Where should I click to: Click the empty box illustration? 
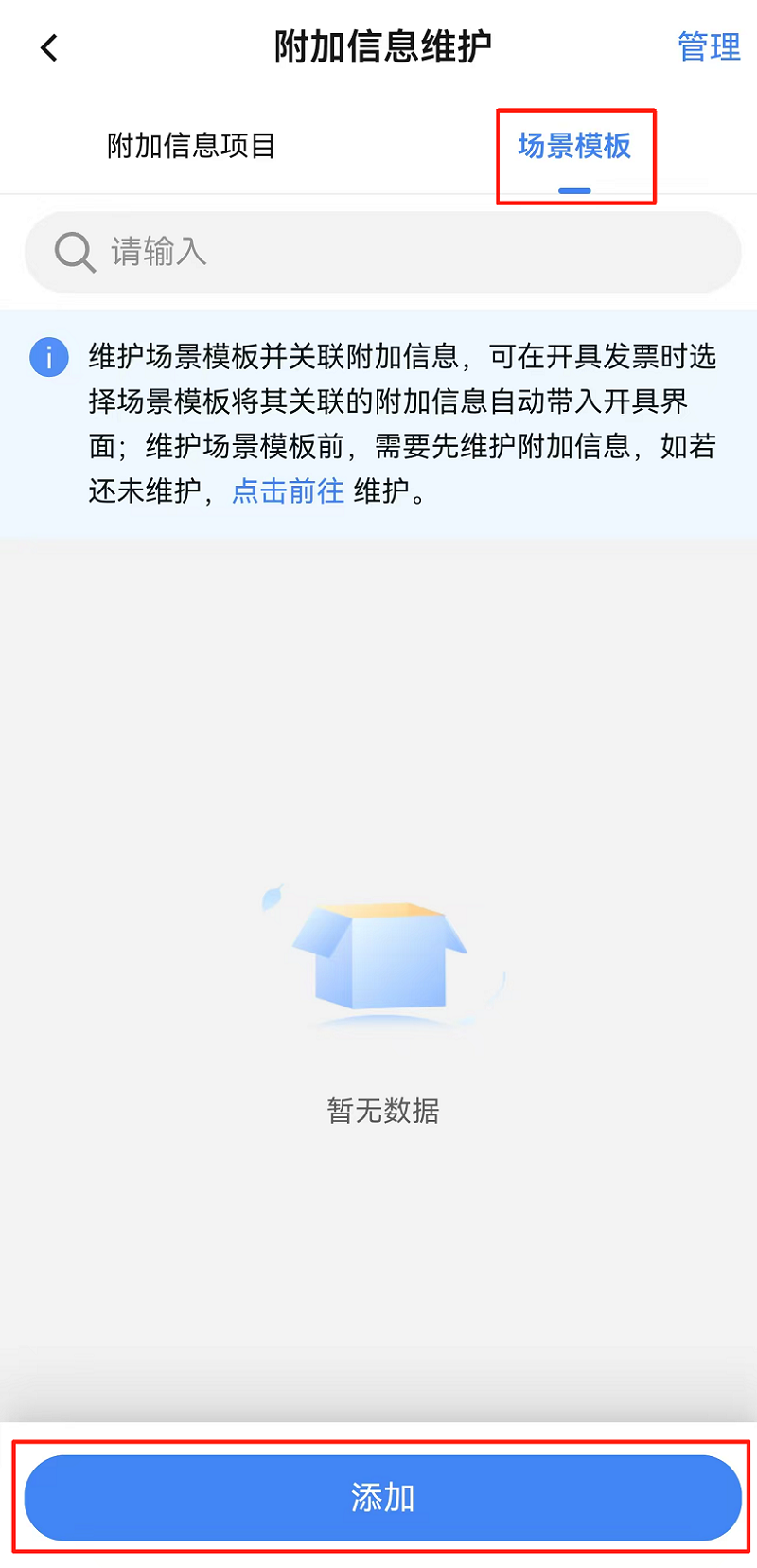(x=382, y=956)
